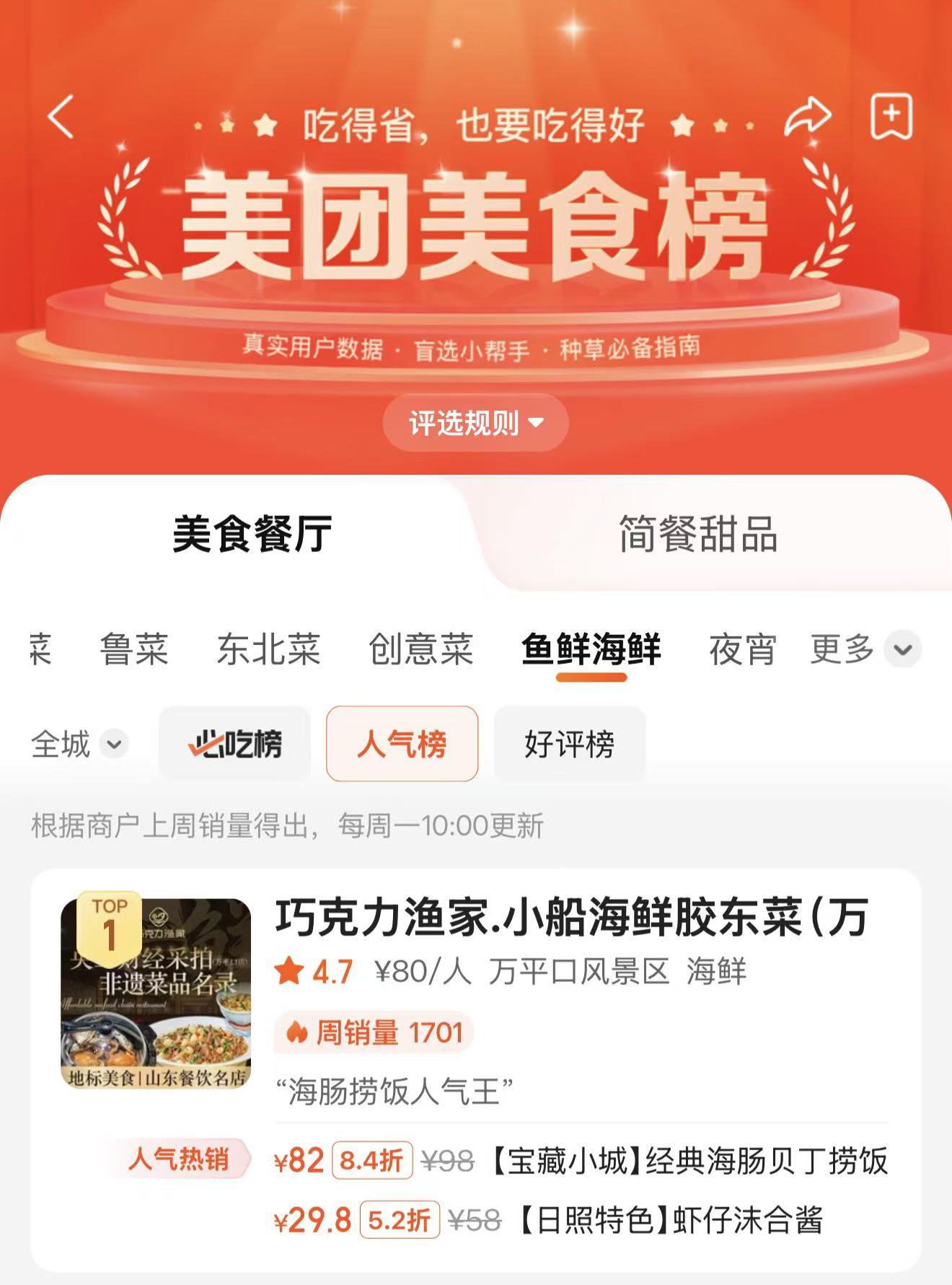The image size is (952, 1285).
Task: Switch to the 简餐甜品 tab
Action: coord(698,534)
